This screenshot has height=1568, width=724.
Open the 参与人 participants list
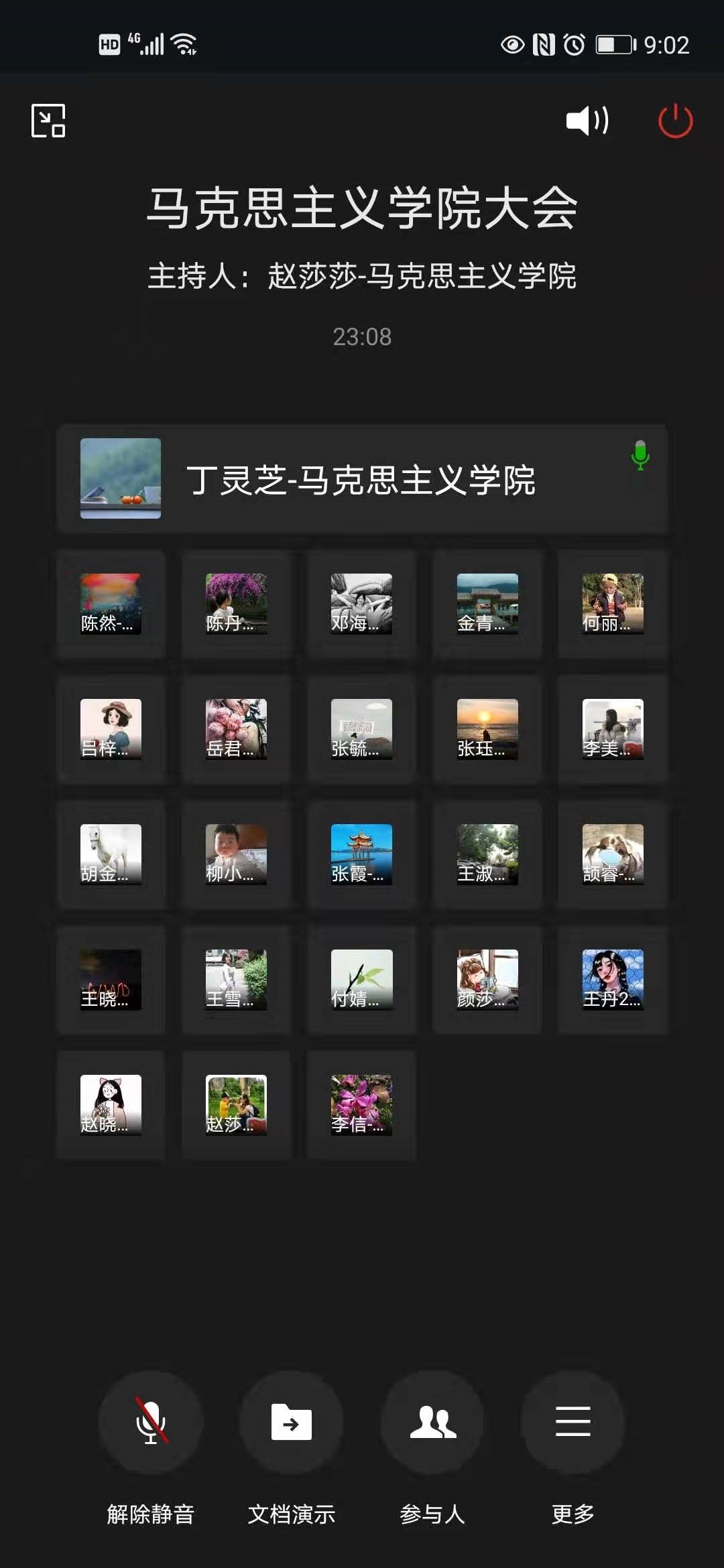point(432,1422)
